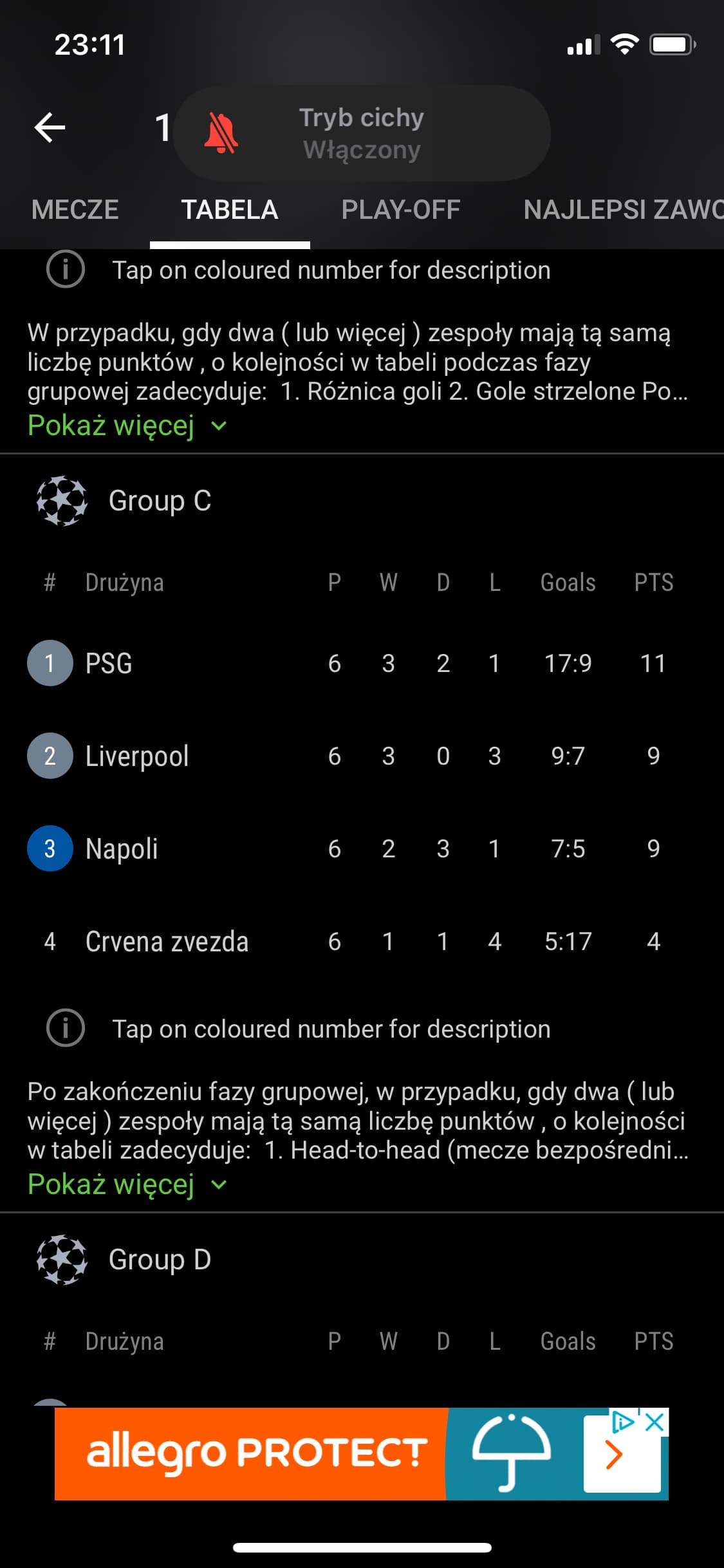Tap coloured position number 1 for PSG

50,663
